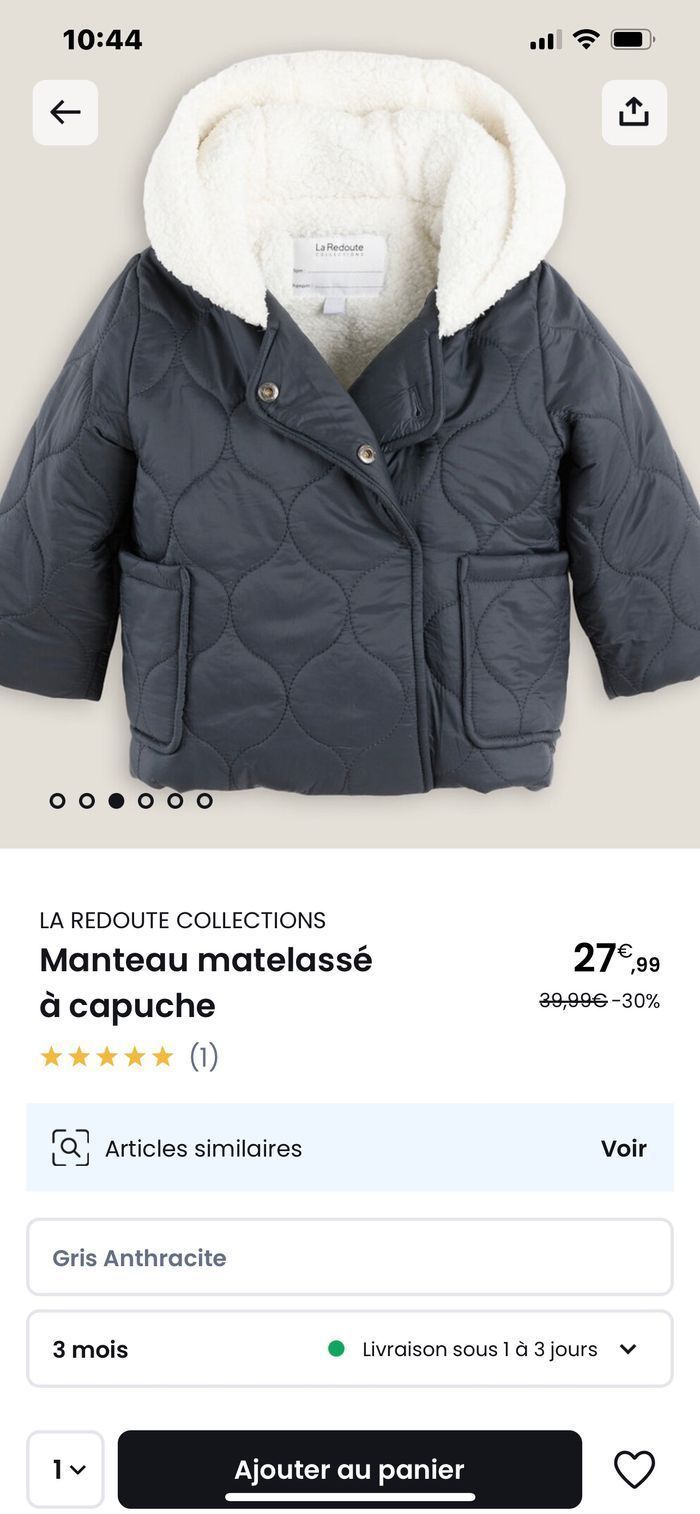Open the Gris Anthracite color selector
The image size is (700, 1514).
point(349,1257)
